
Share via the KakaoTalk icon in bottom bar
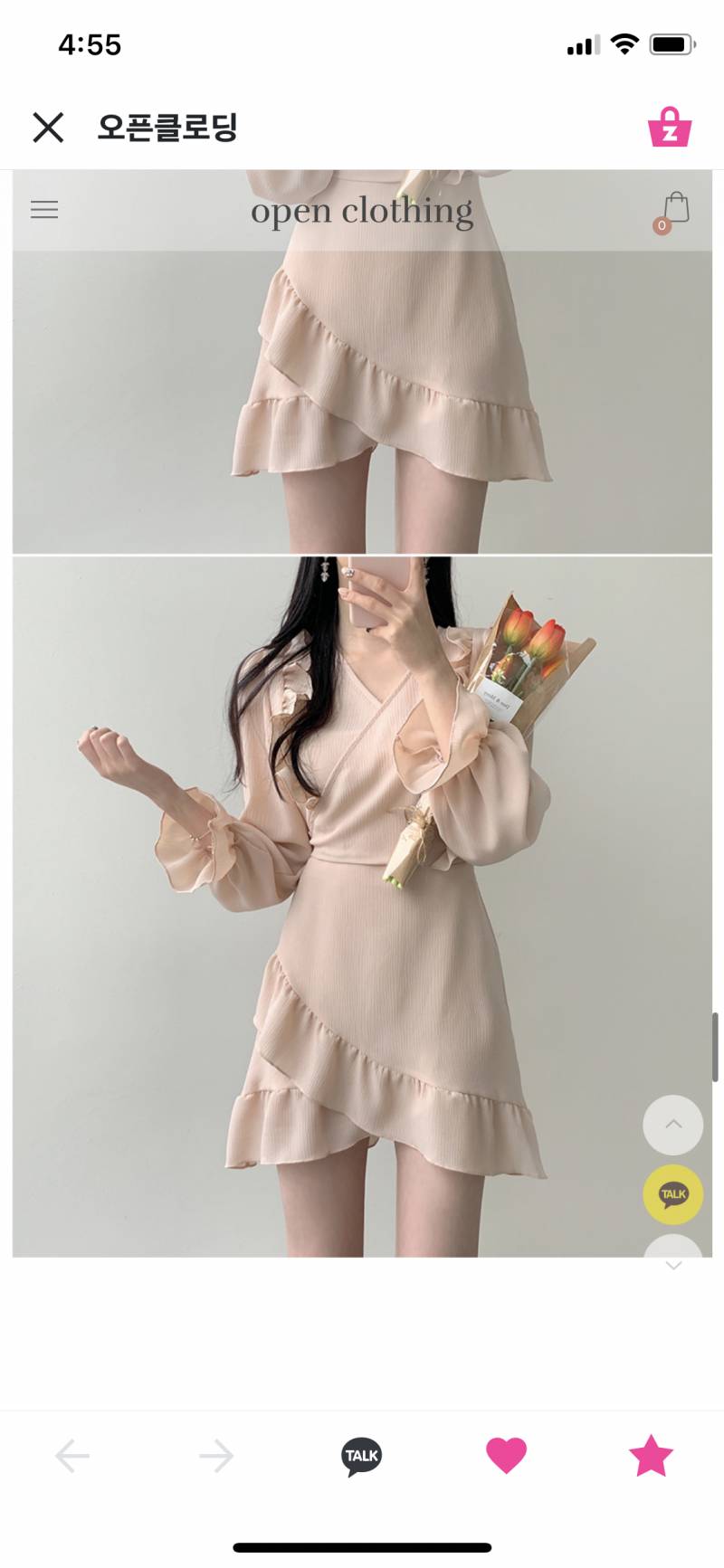[362, 1456]
